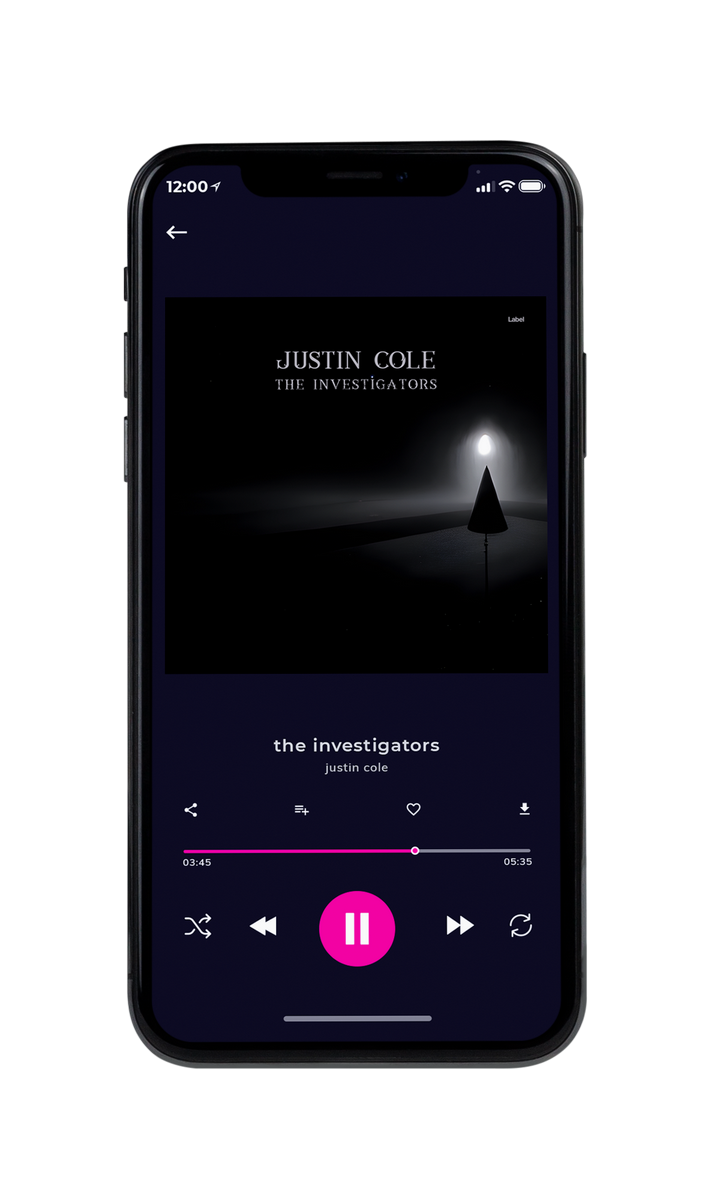This screenshot has width=720, height=1200.
Task: Like the song with the heart icon
Action: [413, 810]
